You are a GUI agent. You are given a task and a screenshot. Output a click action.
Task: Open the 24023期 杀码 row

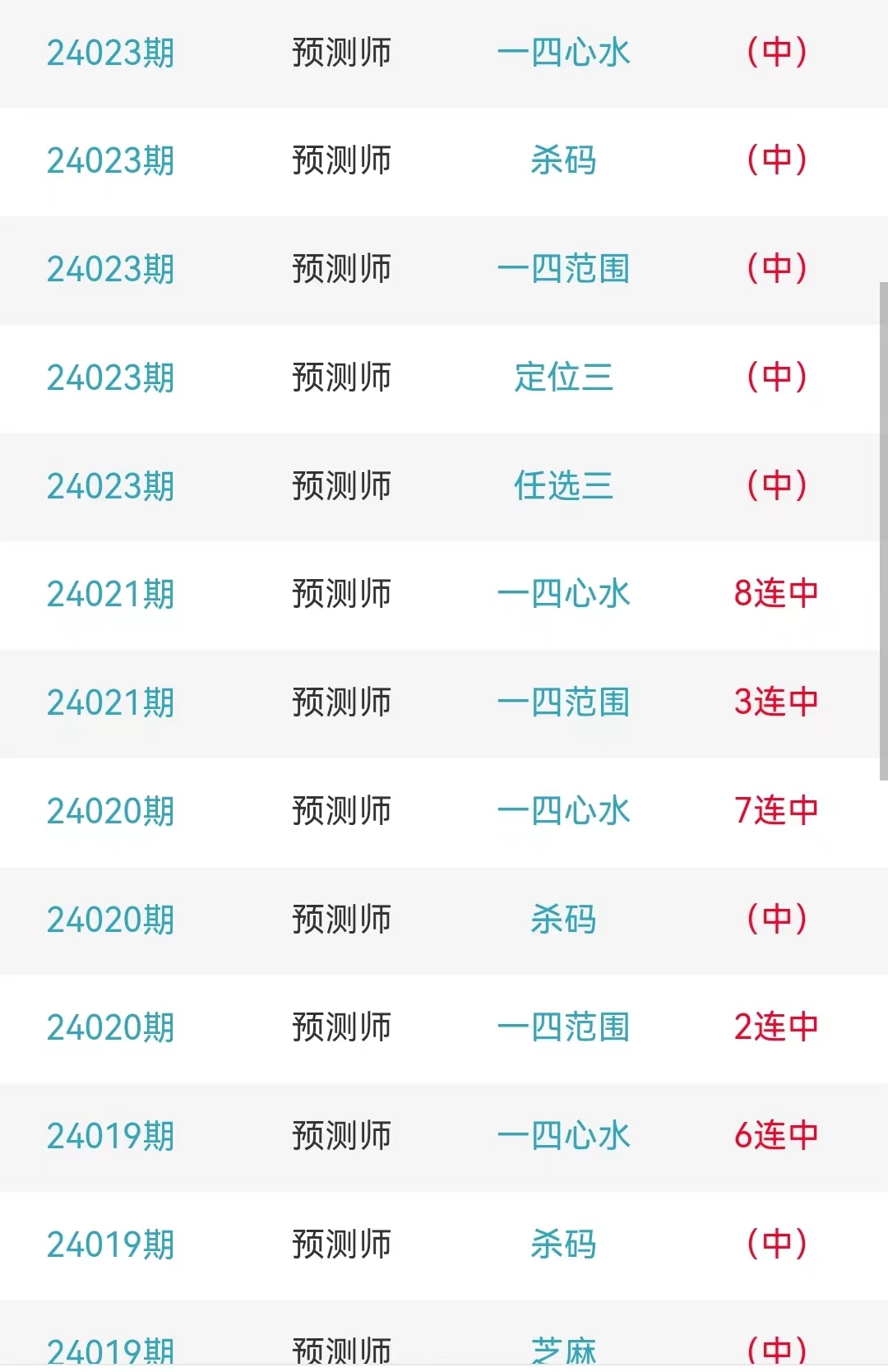click(563, 160)
